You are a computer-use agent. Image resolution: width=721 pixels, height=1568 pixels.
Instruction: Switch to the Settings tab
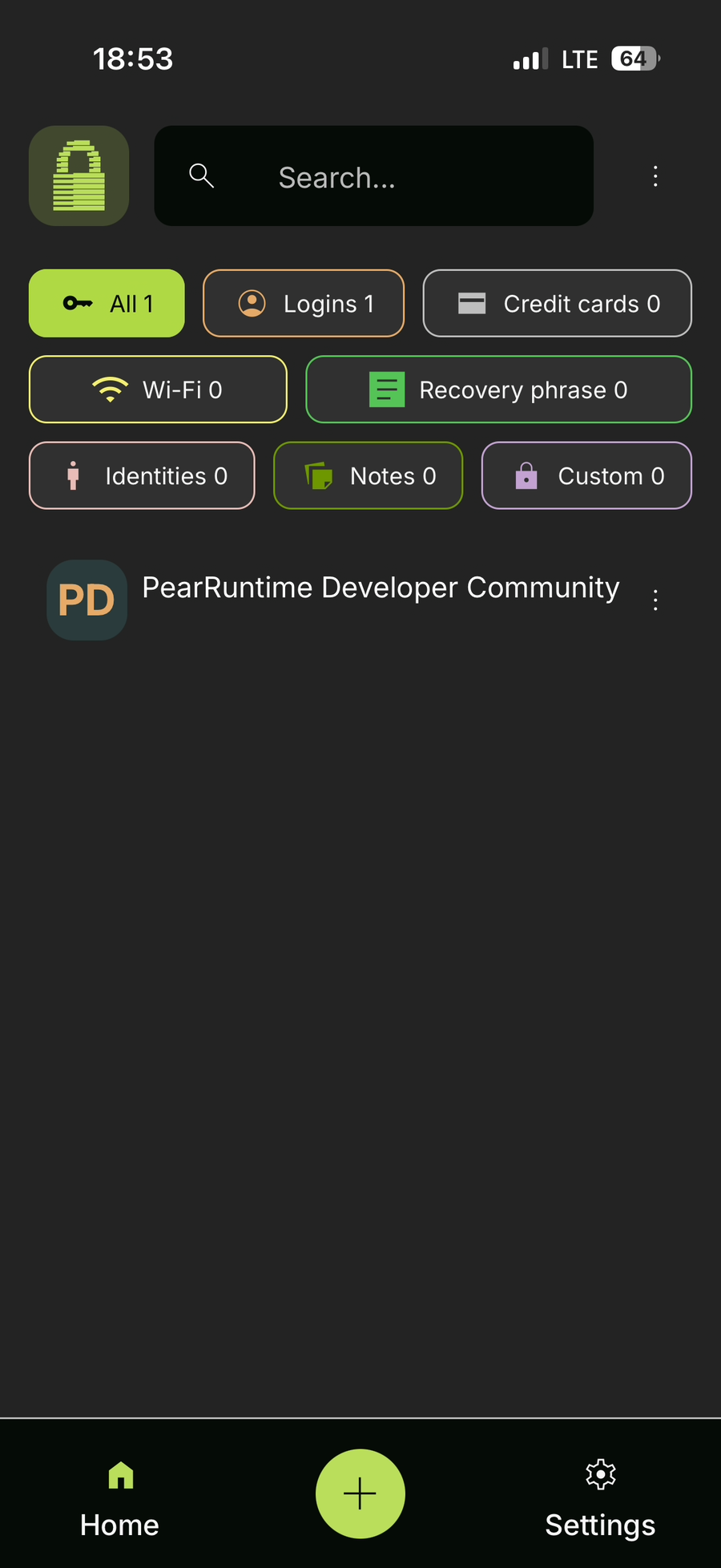point(600,1497)
